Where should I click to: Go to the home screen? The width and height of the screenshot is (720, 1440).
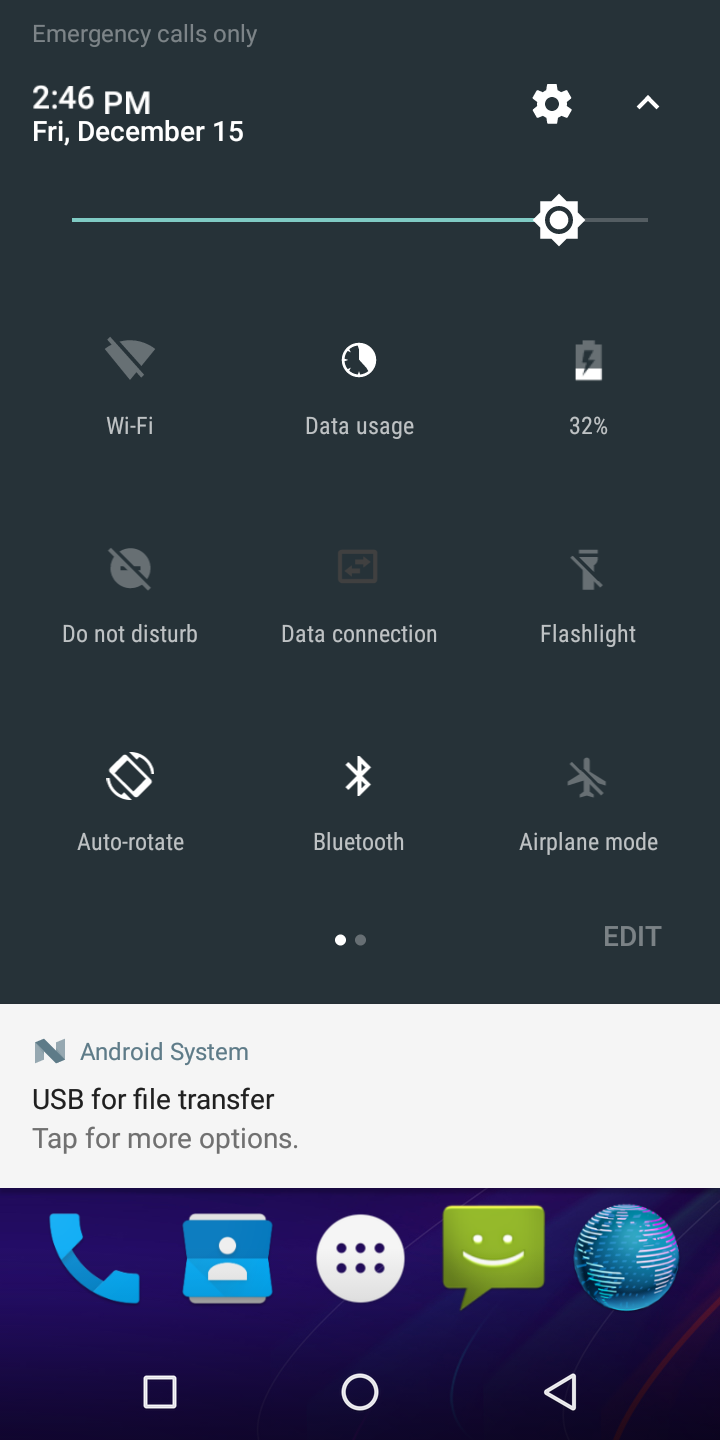360,1392
